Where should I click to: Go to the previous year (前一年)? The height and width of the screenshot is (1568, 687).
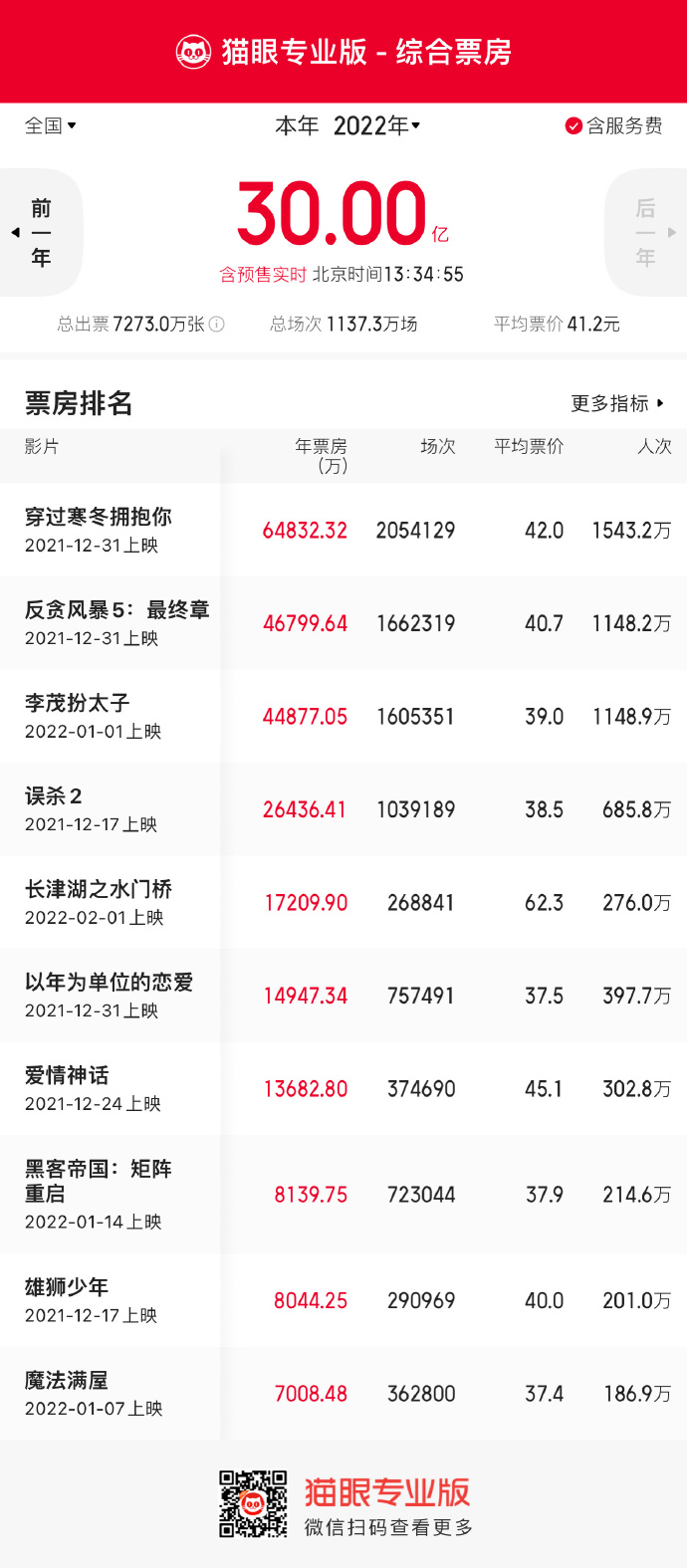(40, 232)
